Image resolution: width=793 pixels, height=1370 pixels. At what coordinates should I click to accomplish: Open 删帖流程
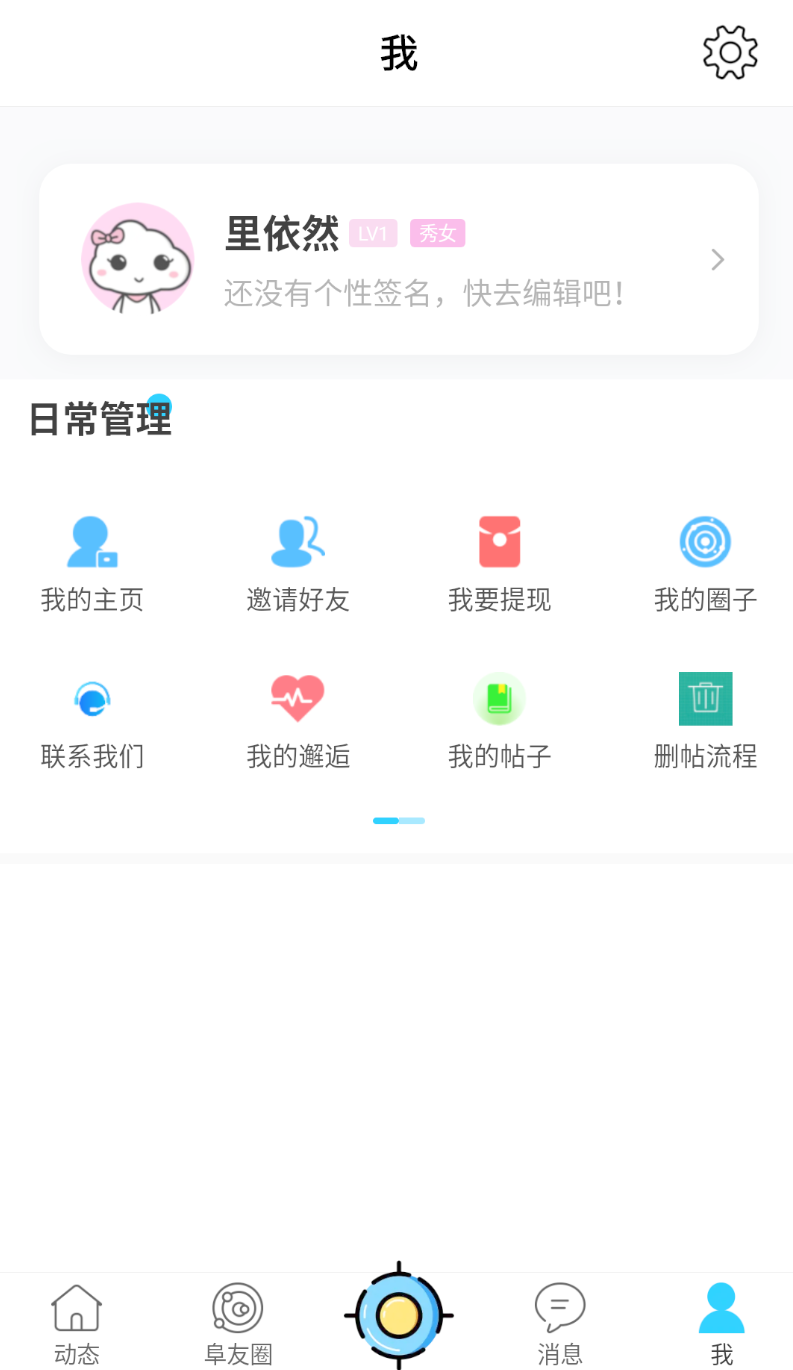[x=705, y=721]
